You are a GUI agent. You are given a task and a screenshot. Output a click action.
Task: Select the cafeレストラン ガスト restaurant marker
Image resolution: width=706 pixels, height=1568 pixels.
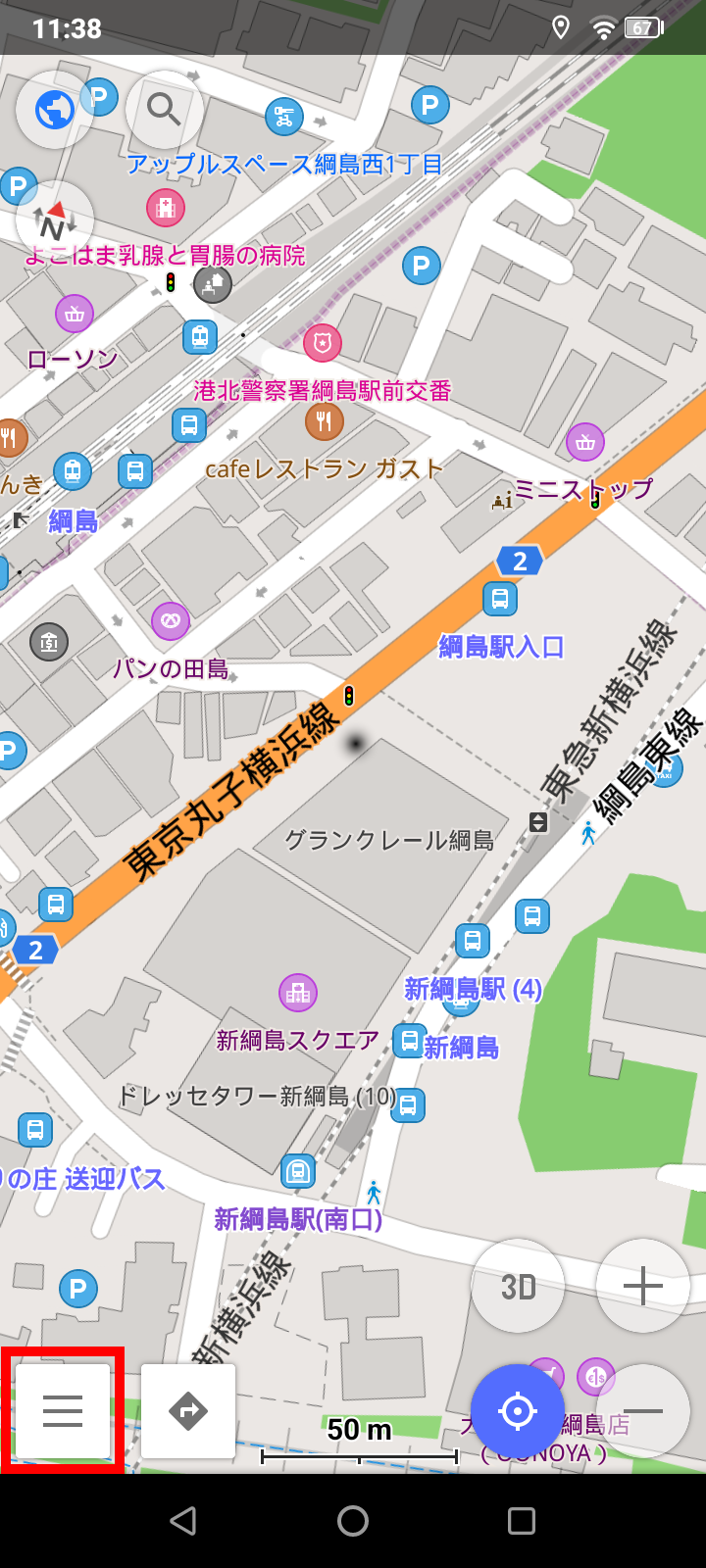coord(324,422)
